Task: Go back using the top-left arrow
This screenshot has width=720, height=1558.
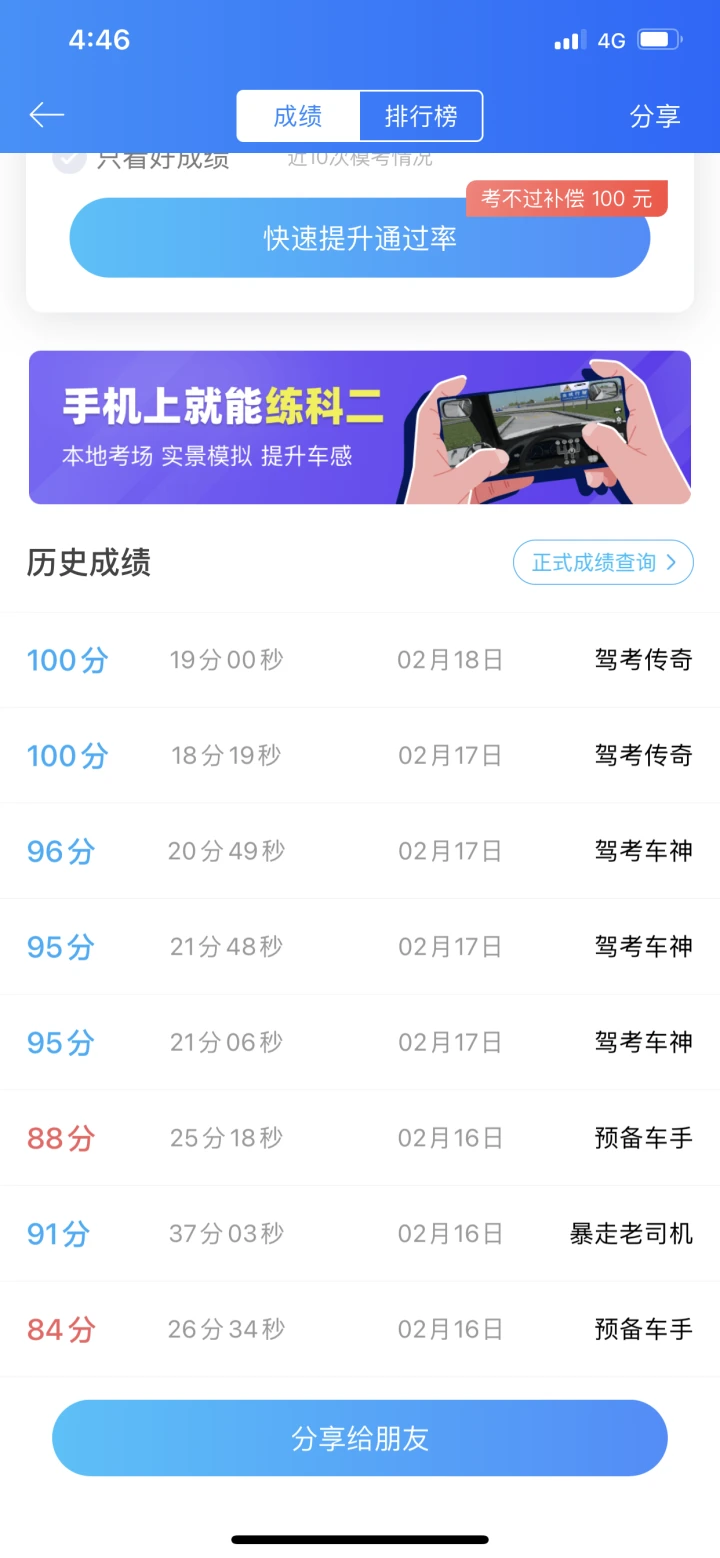Action: (x=46, y=115)
